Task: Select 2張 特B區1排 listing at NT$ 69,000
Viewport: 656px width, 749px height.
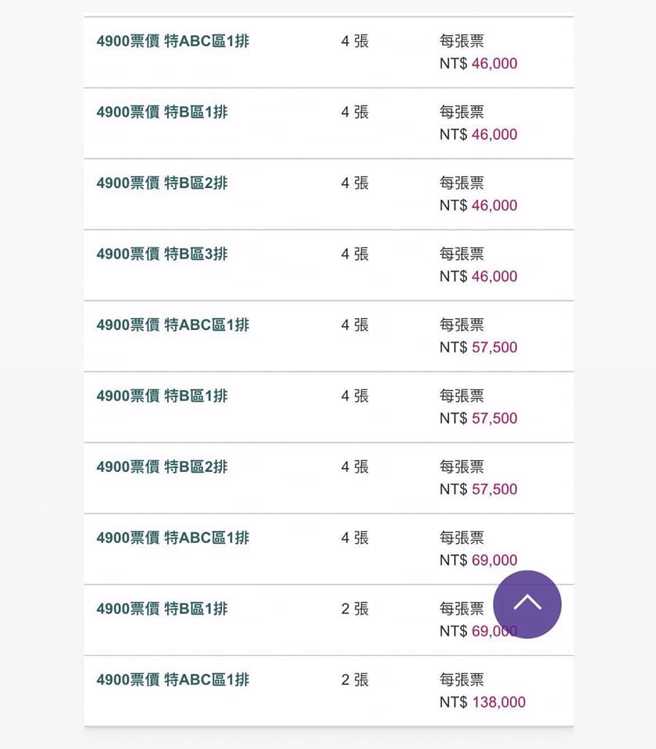Action: point(162,610)
